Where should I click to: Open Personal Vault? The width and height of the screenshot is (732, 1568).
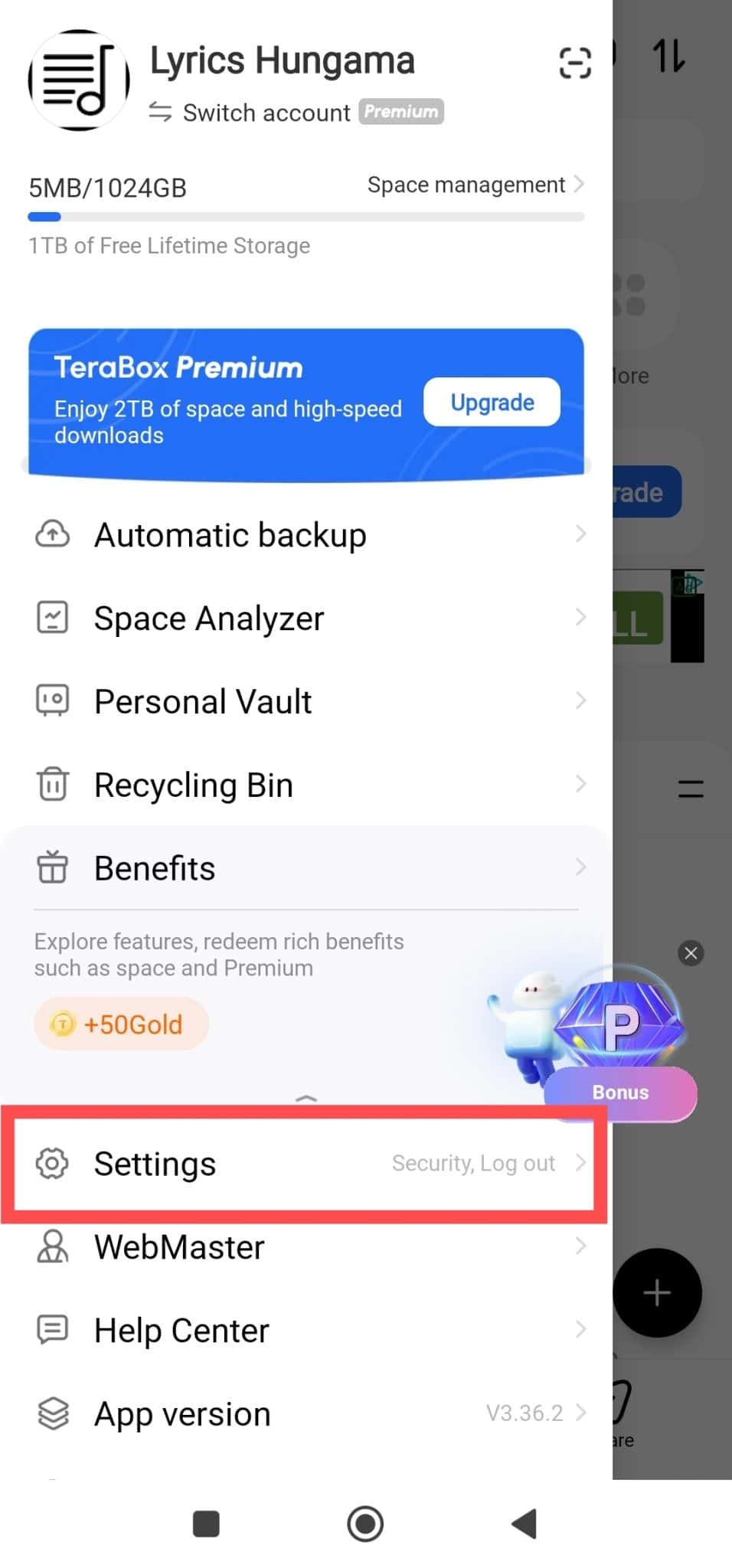[306, 701]
